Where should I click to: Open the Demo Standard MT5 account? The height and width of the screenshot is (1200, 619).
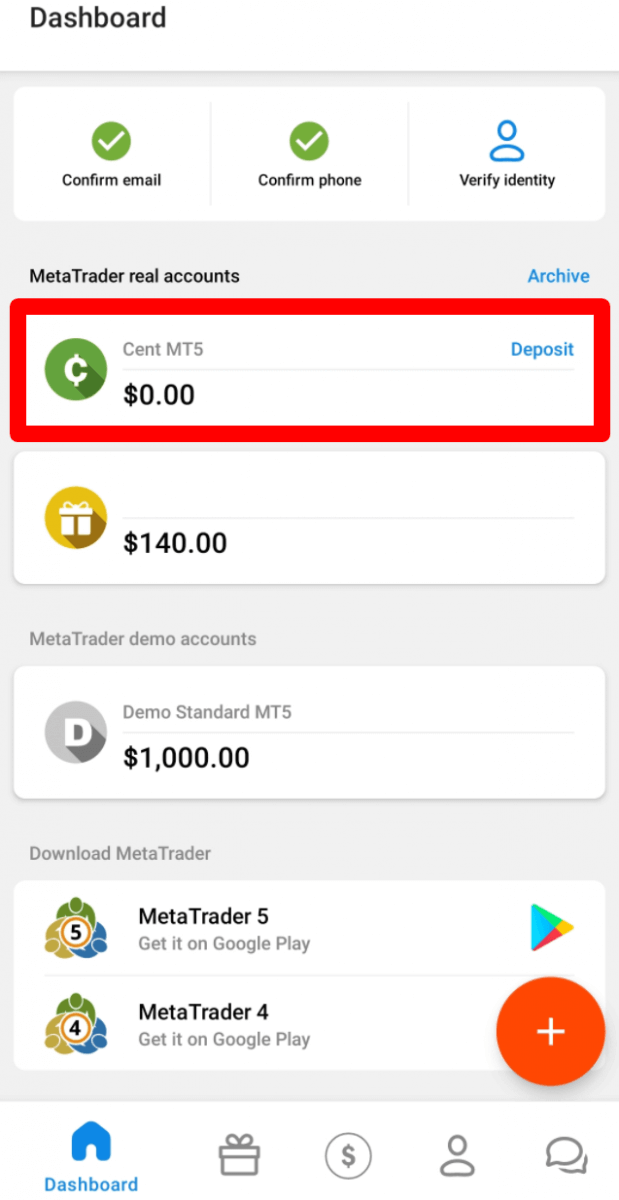click(x=309, y=732)
